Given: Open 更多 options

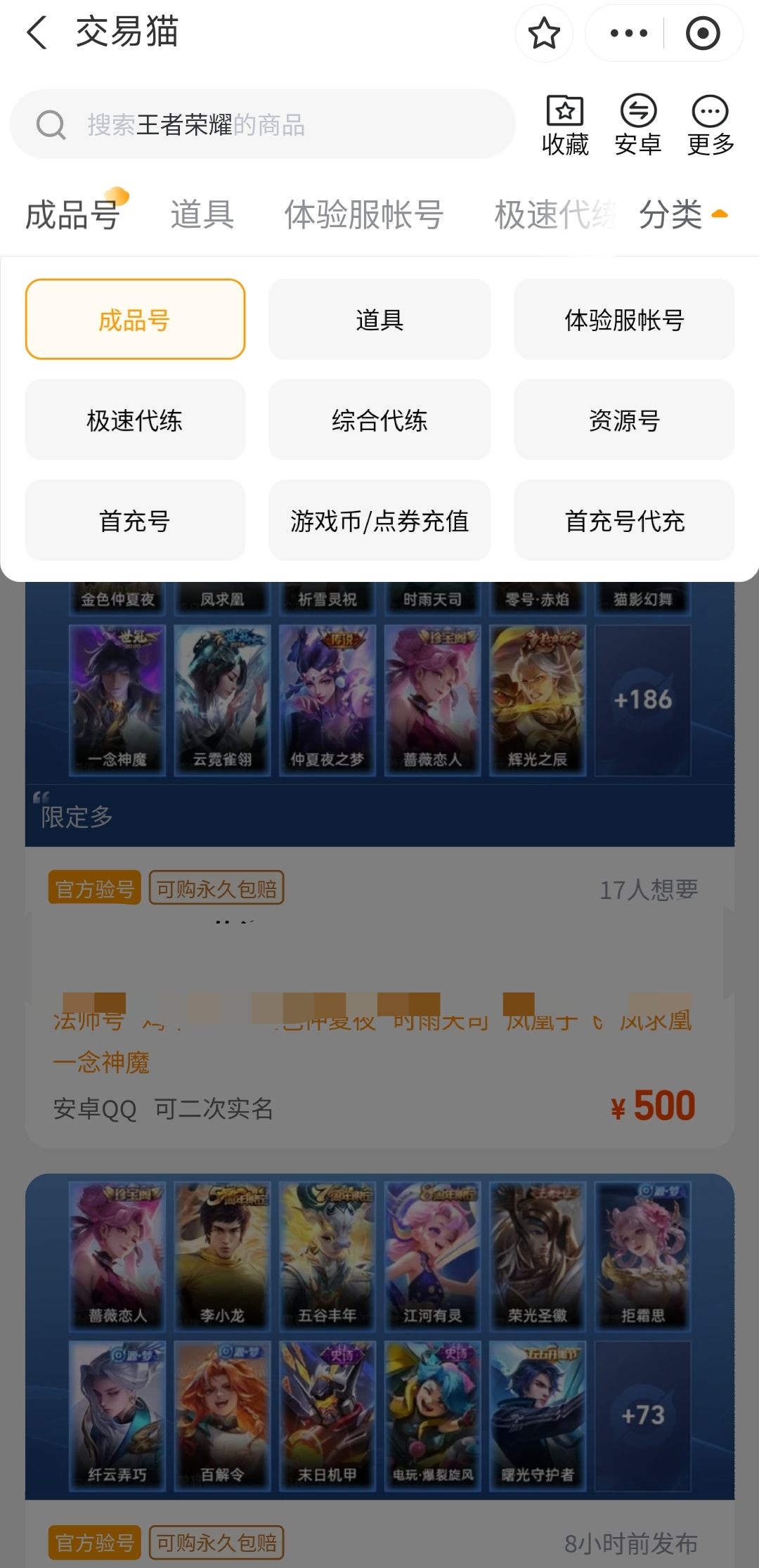Looking at the screenshot, I should click(x=711, y=124).
